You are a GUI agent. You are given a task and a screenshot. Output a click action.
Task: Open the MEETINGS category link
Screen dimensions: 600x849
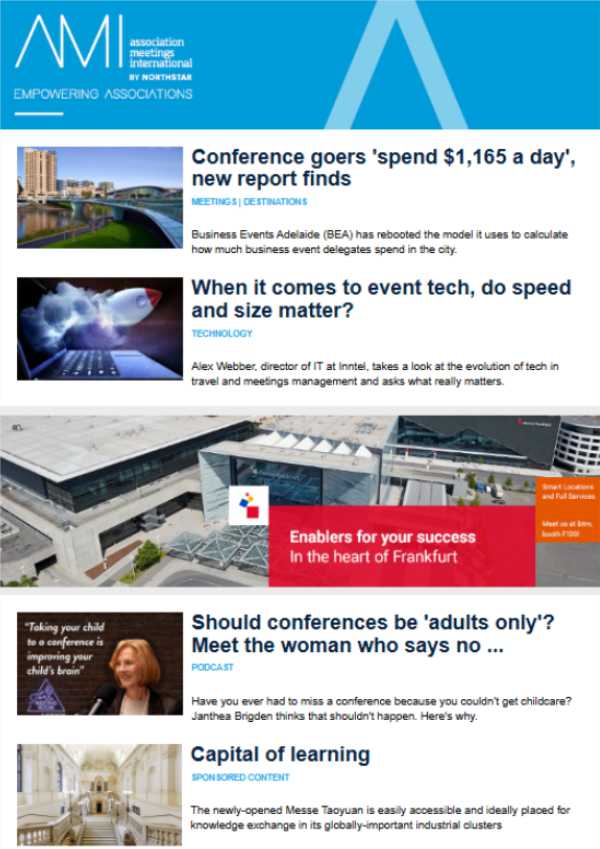213,202
